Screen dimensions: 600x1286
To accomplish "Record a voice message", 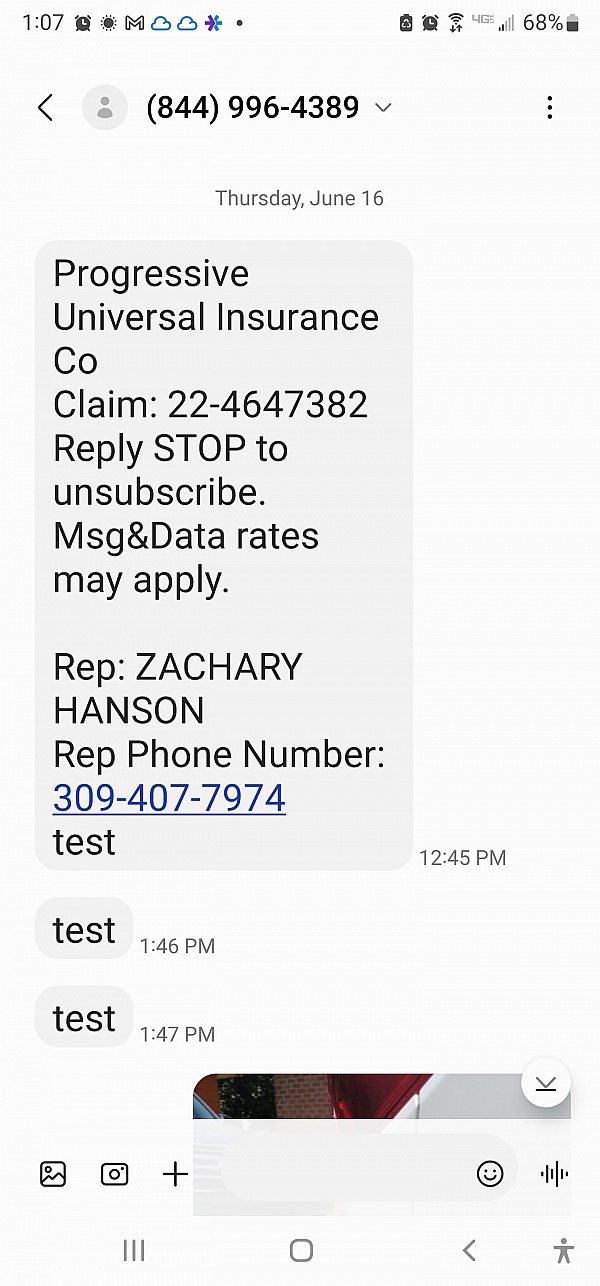I will 553,1174.
